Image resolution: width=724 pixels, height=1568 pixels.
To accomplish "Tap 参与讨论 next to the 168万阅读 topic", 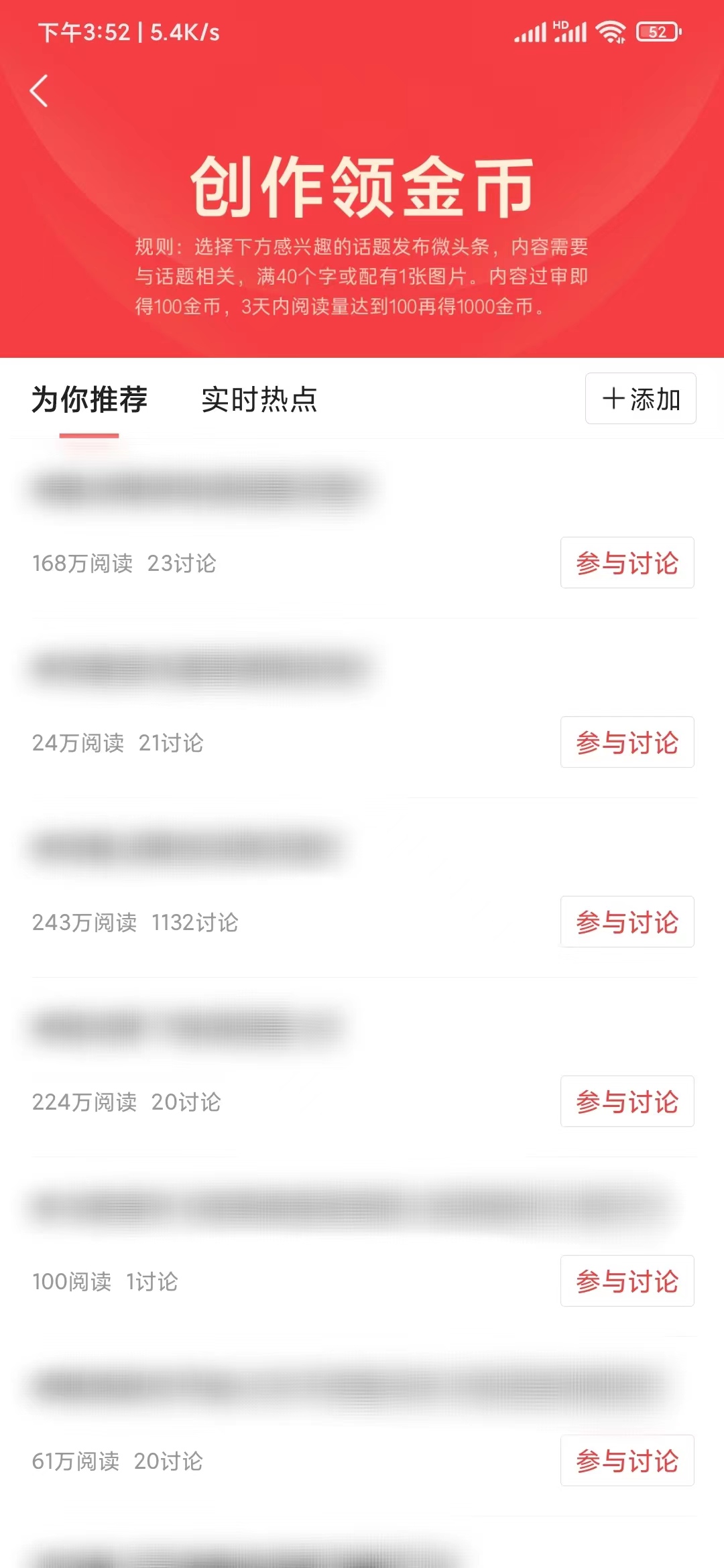I will tap(627, 563).
